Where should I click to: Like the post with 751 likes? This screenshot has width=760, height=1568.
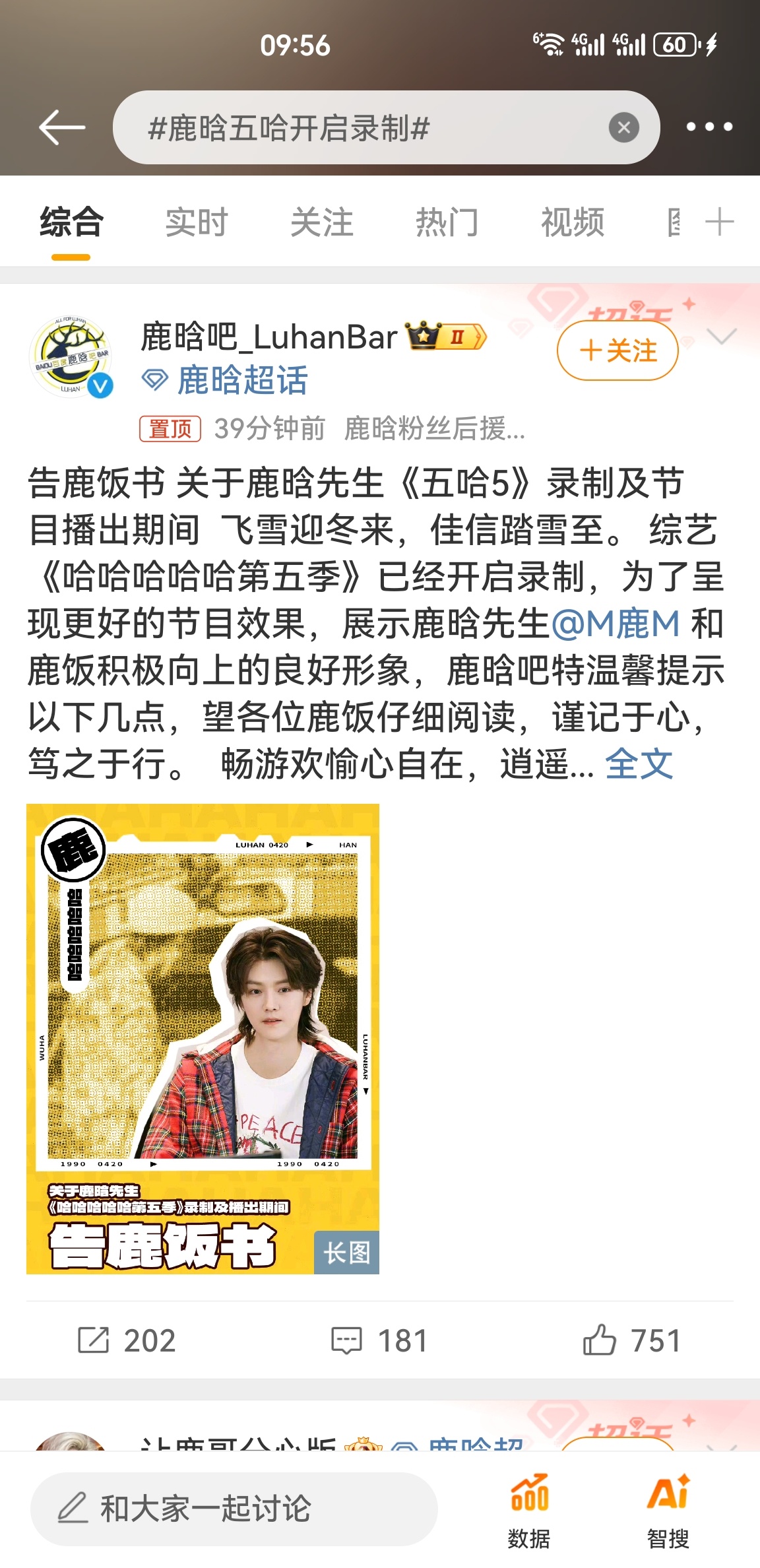tap(631, 1340)
